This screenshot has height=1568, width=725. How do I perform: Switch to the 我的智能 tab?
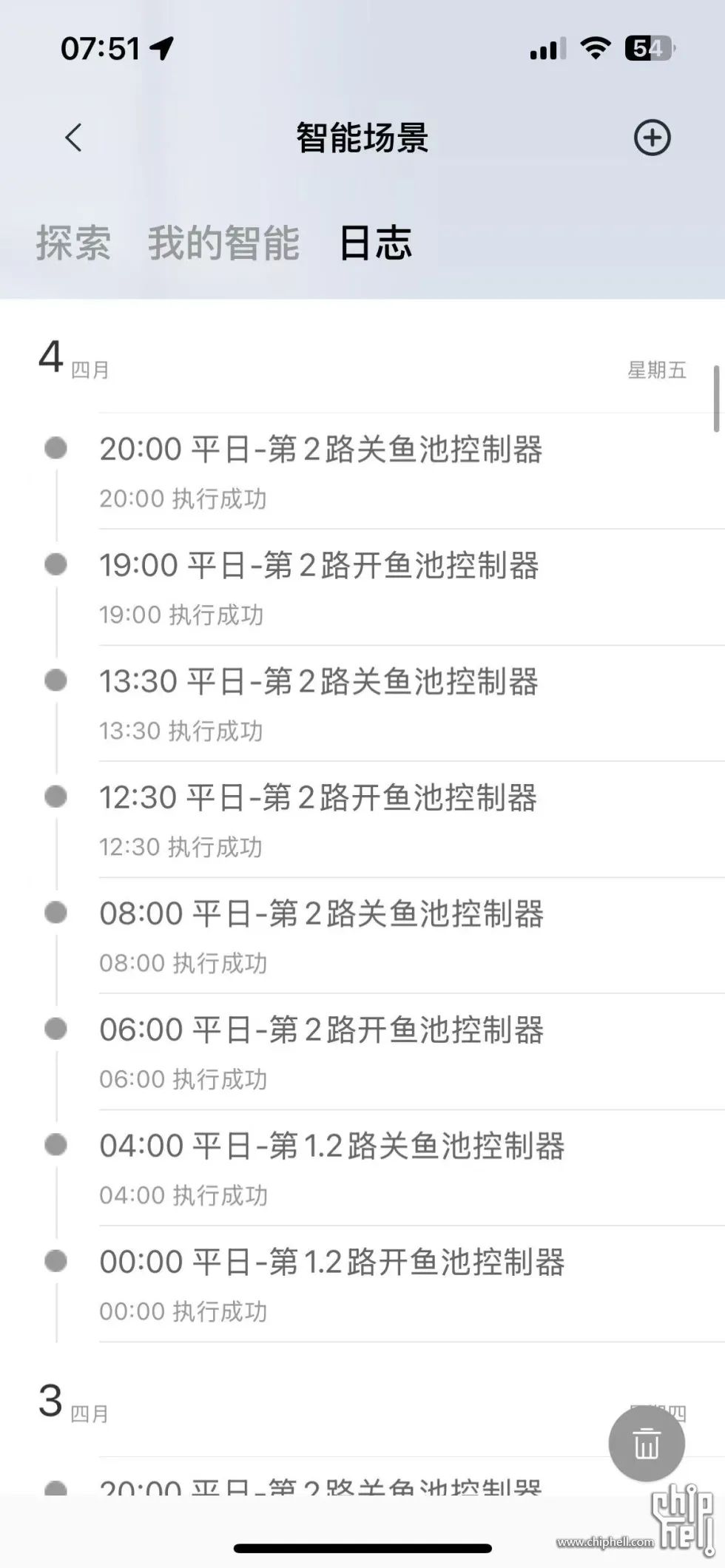click(223, 243)
